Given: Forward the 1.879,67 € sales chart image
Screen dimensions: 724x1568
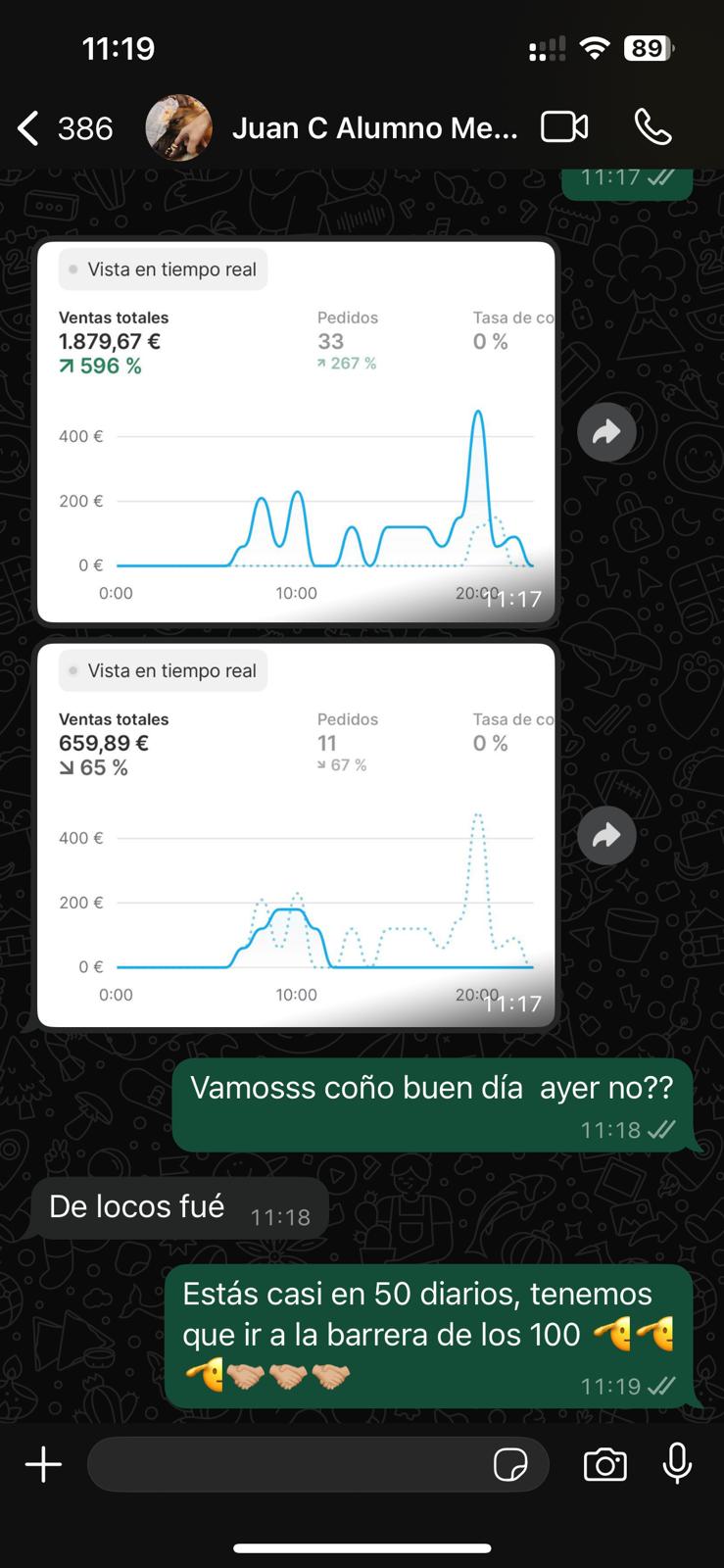Looking at the screenshot, I should pyautogui.click(x=606, y=432).
